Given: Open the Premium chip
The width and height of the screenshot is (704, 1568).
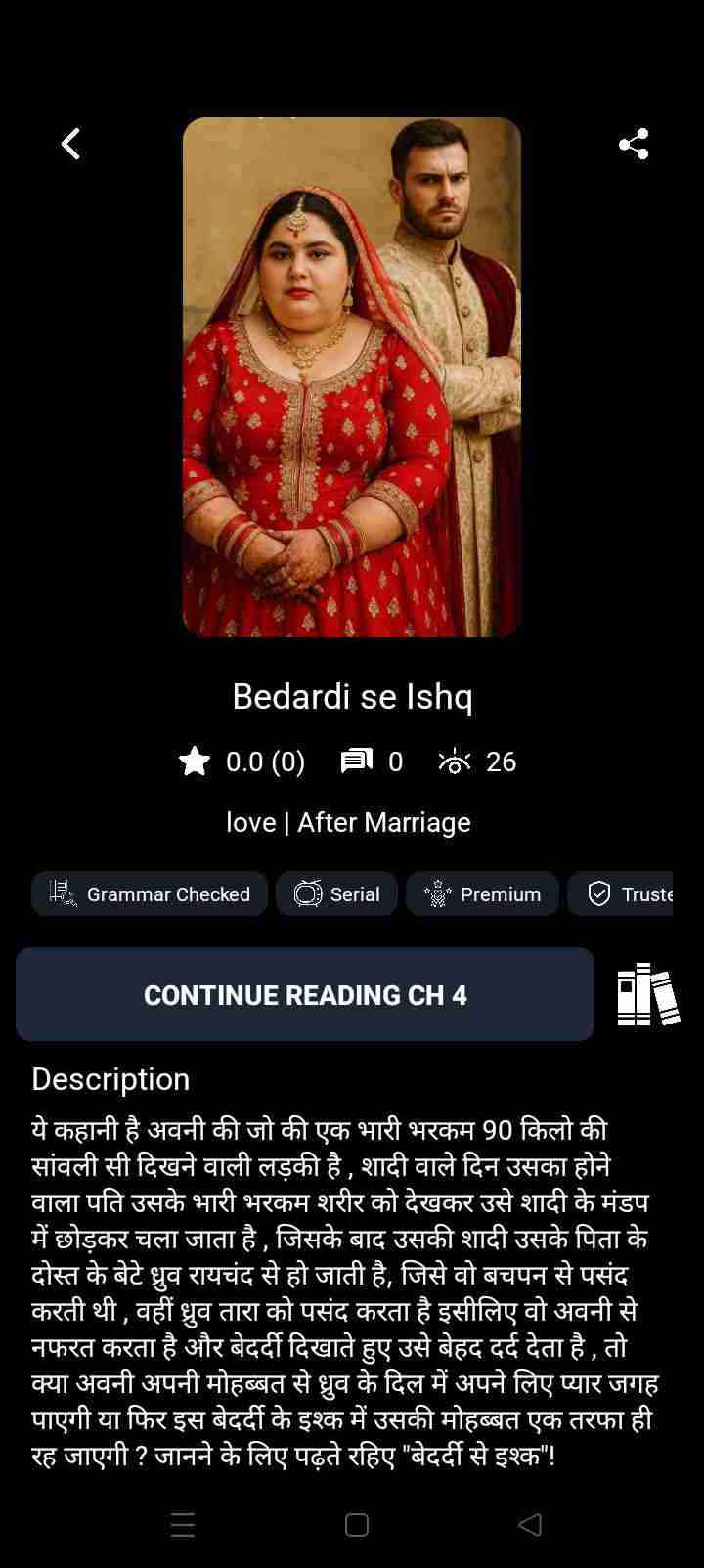Looking at the screenshot, I should 482,893.
